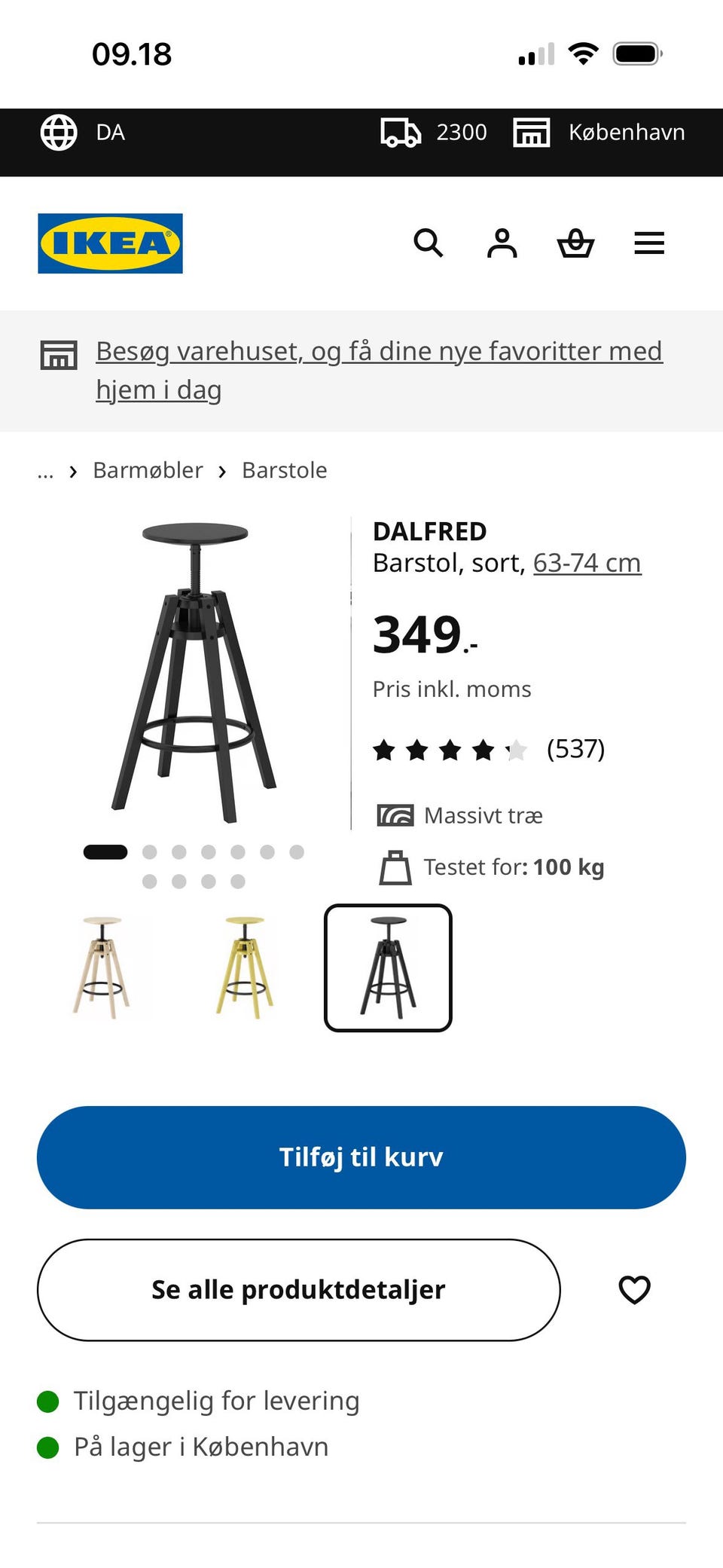Open the 63-74 cm size link
This screenshot has width=723, height=1568.
587,563
